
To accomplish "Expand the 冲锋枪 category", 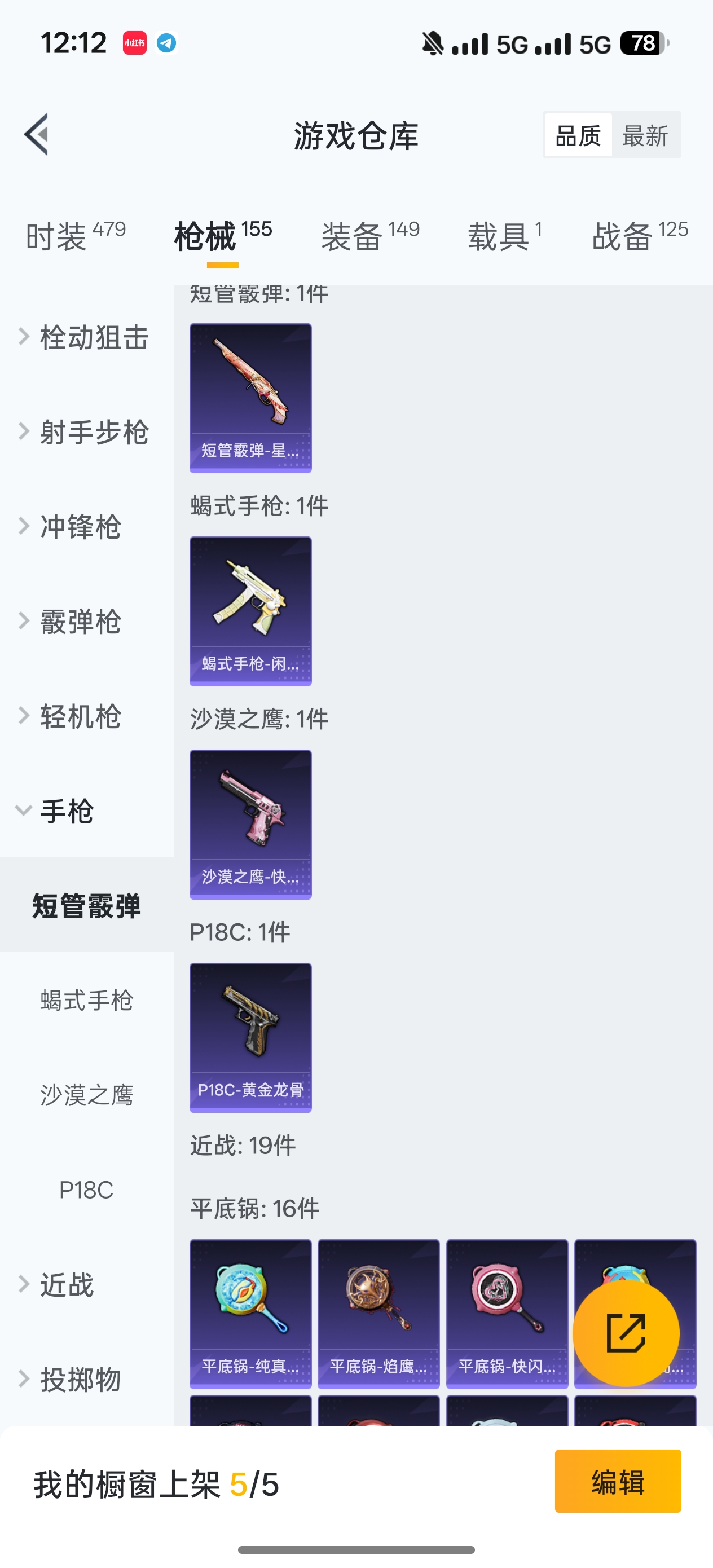I will tap(79, 527).
